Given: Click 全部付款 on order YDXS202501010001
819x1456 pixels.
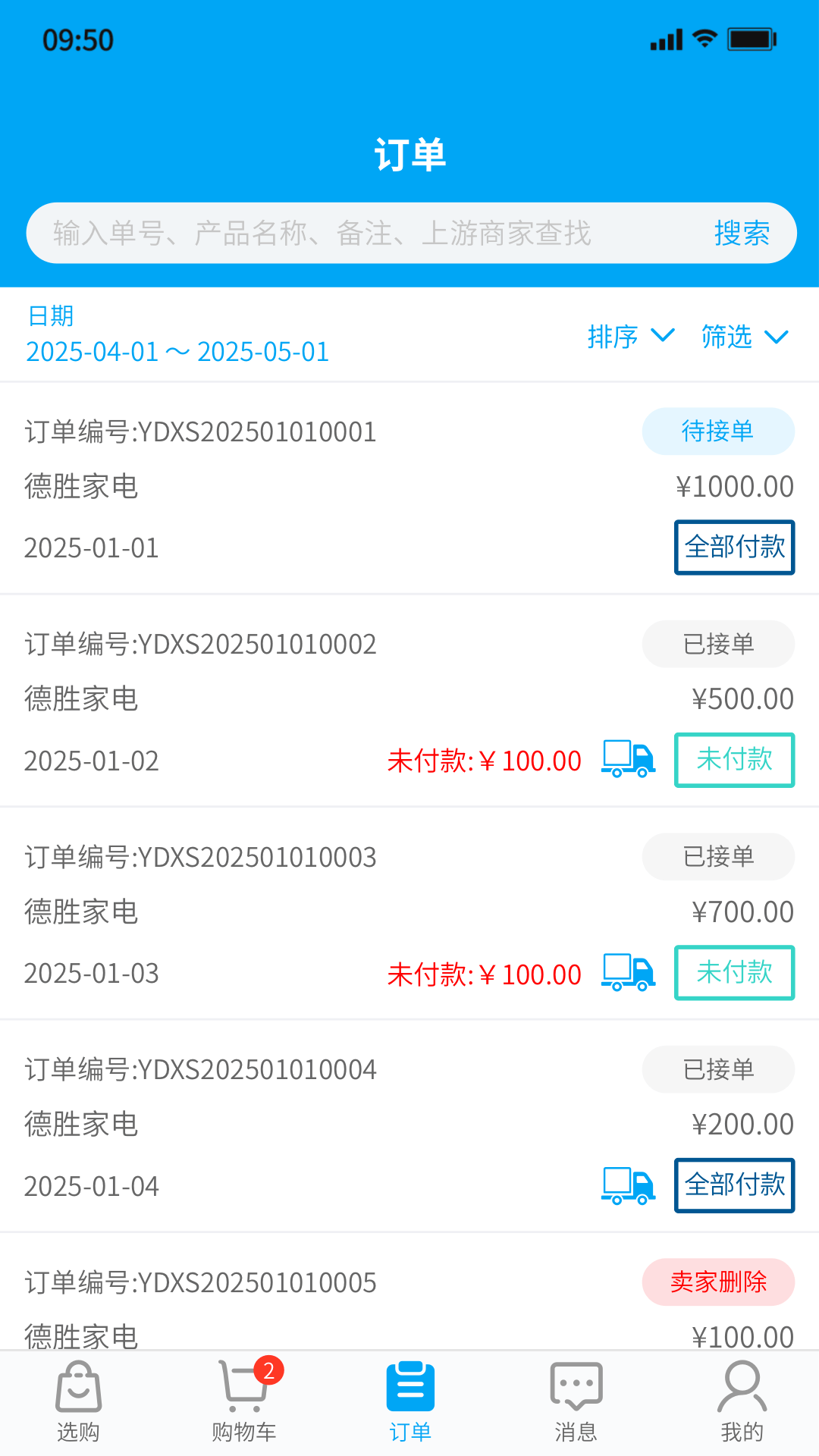Looking at the screenshot, I should (733, 547).
